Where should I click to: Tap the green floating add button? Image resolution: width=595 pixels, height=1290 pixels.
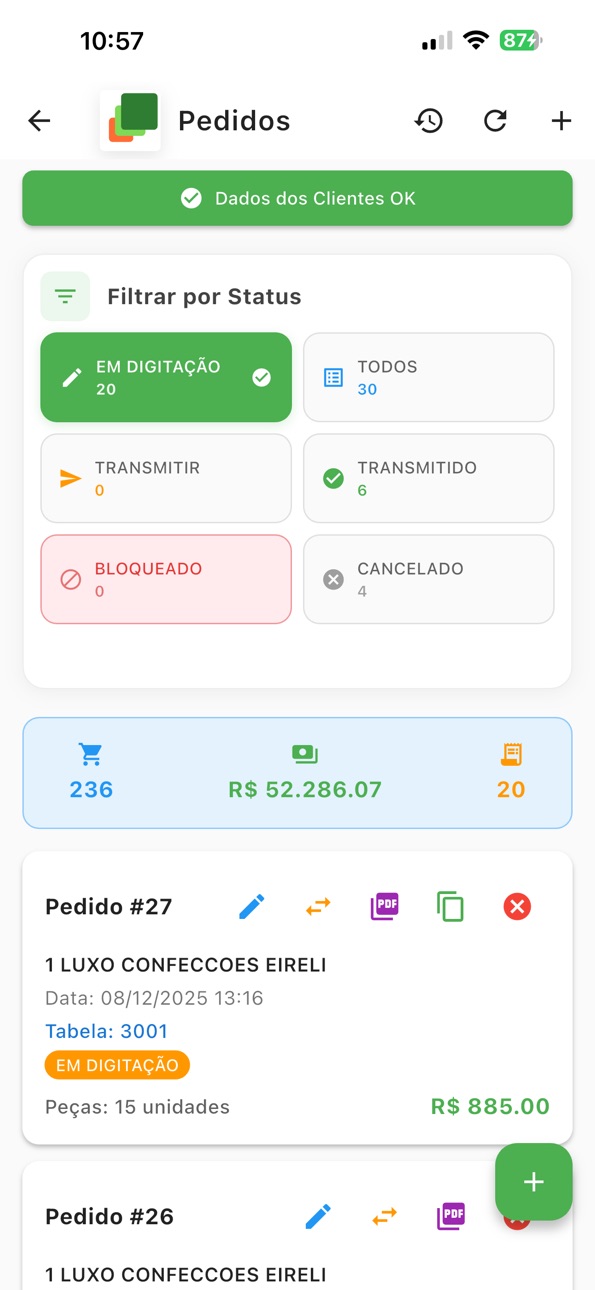534,1182
